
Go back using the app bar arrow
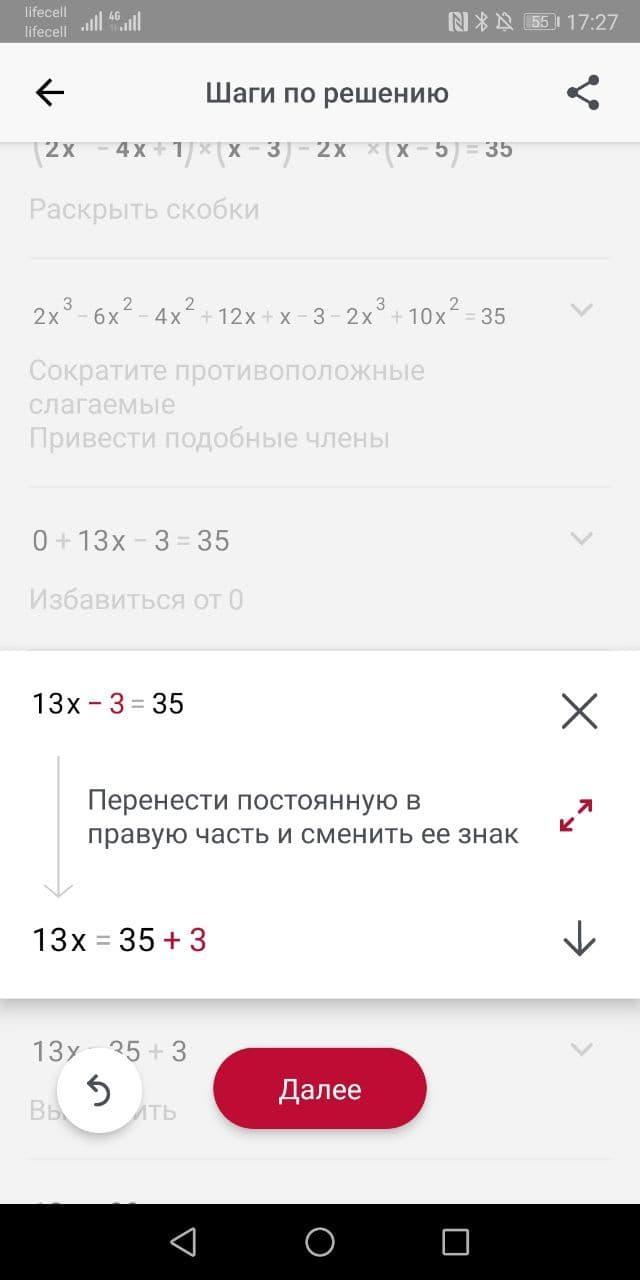point(49,93)
